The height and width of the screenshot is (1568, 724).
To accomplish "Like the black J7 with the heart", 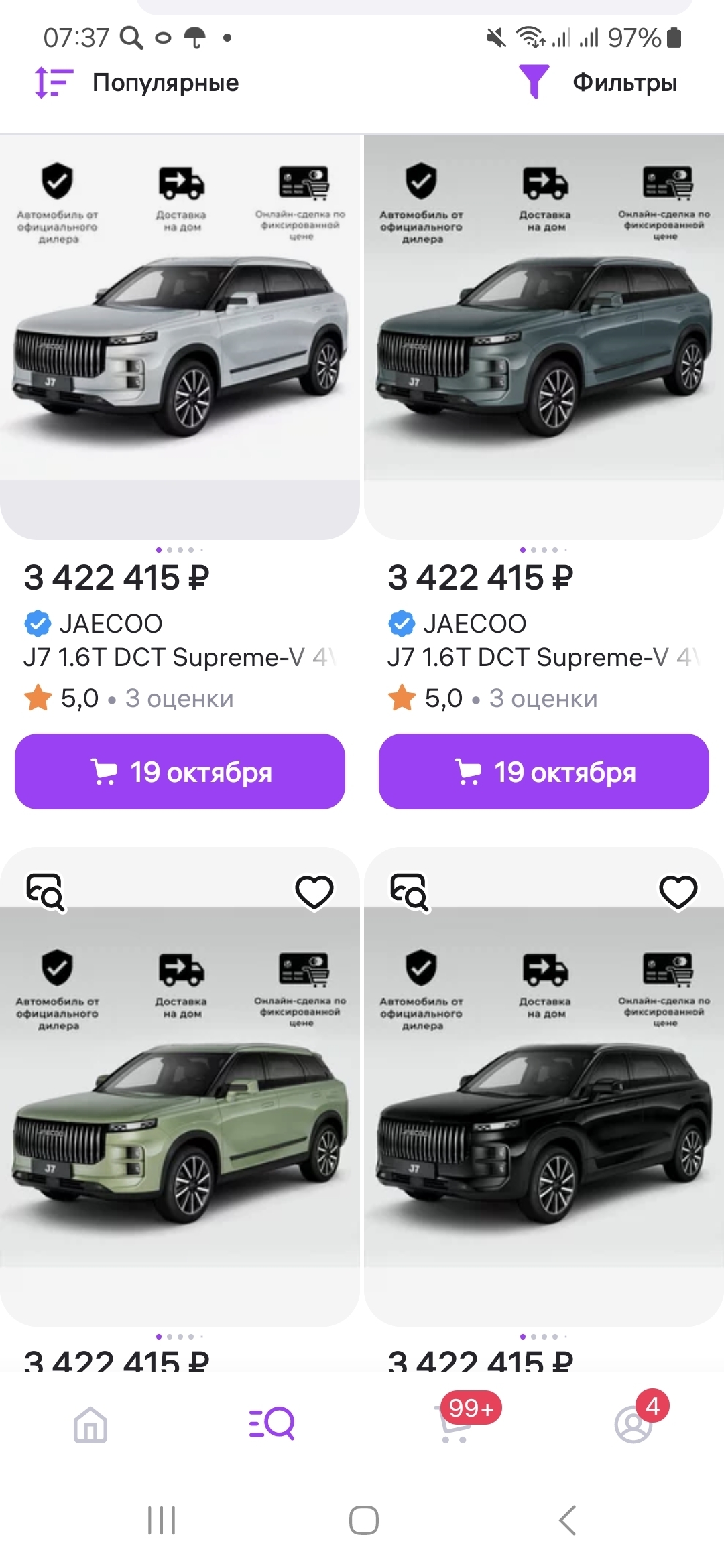I will pos(678,892).
